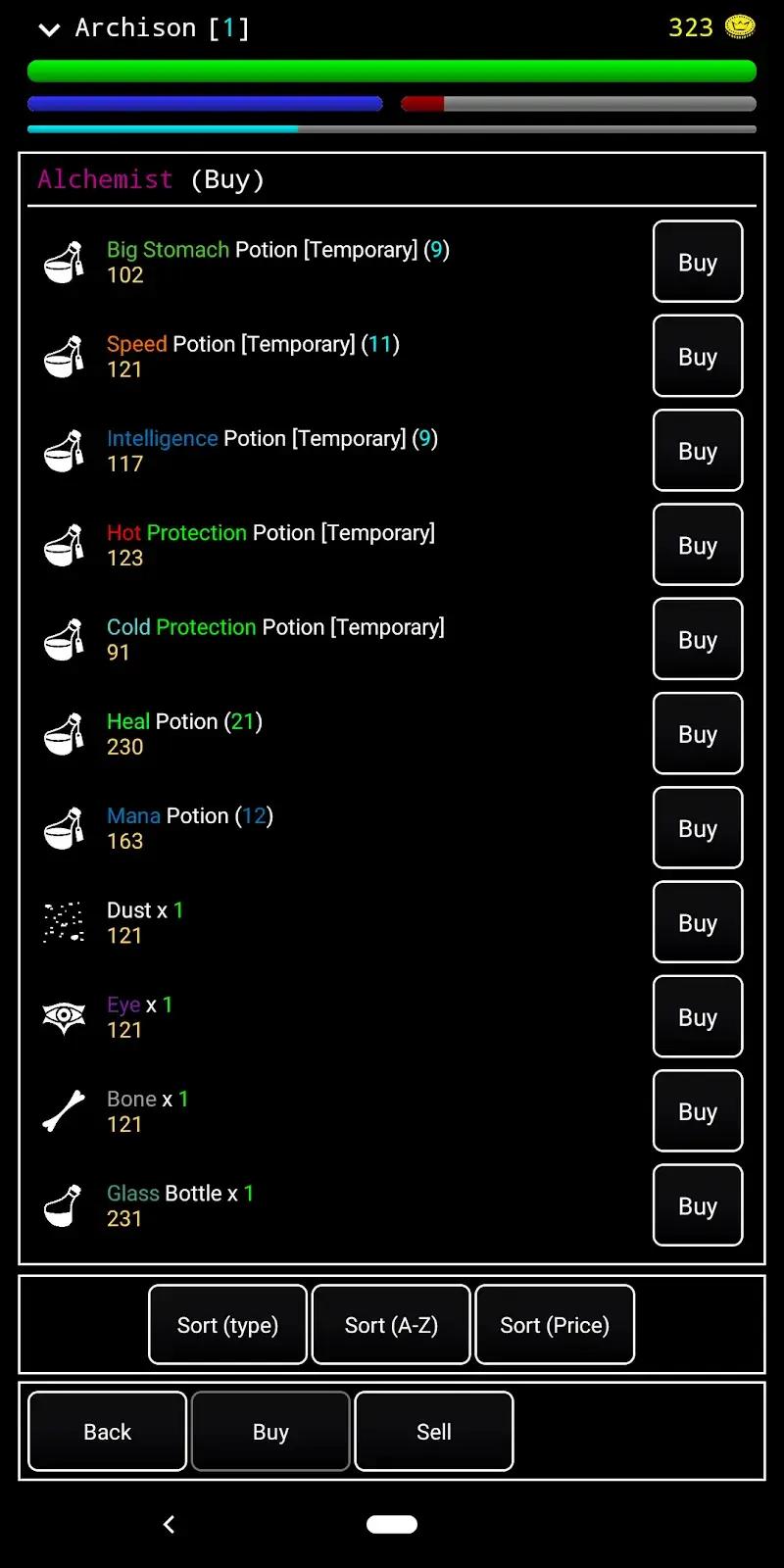Screen dimensions: 784x1568
Task: Select the Heal Potion icon
Action: click(x=63, y=733)
